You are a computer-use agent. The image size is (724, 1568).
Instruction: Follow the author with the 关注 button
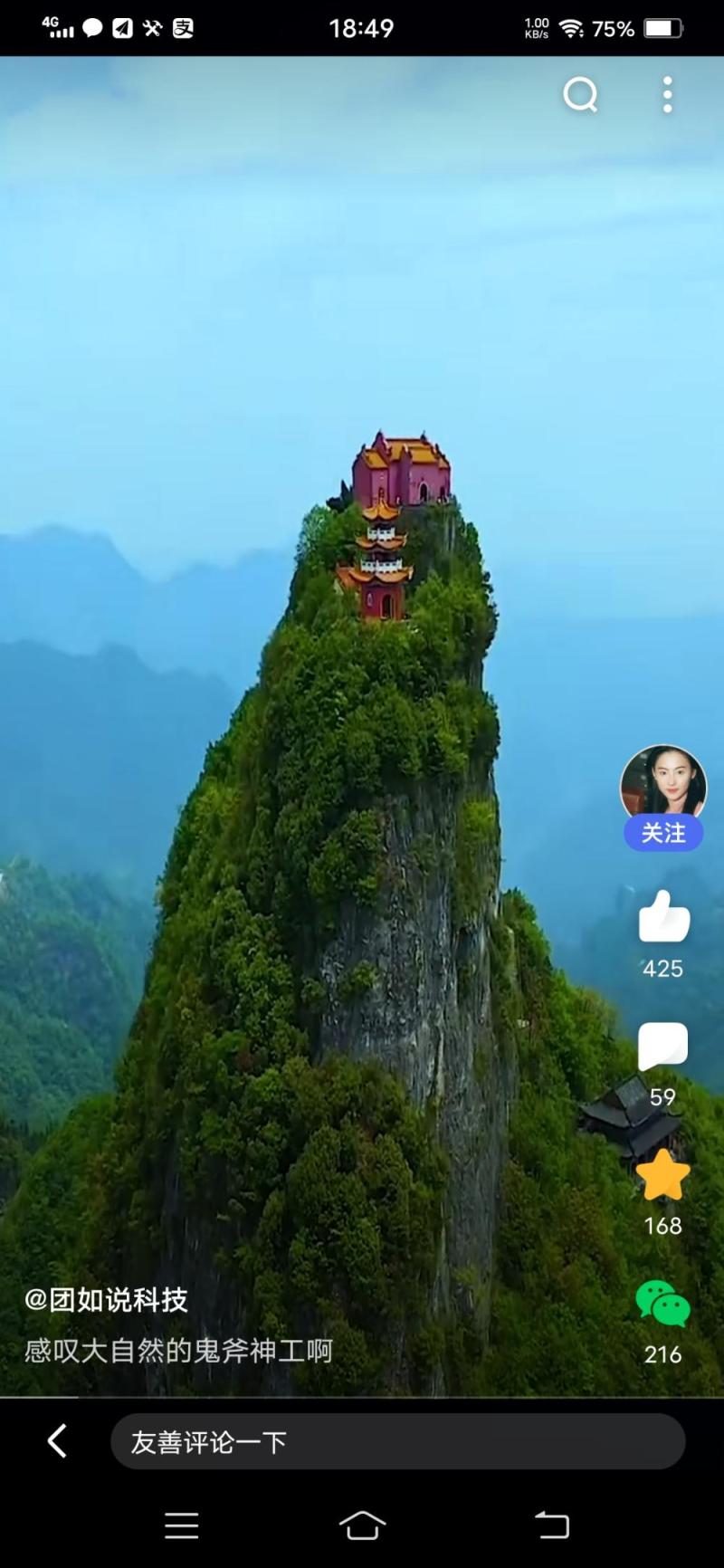point(662,833)
